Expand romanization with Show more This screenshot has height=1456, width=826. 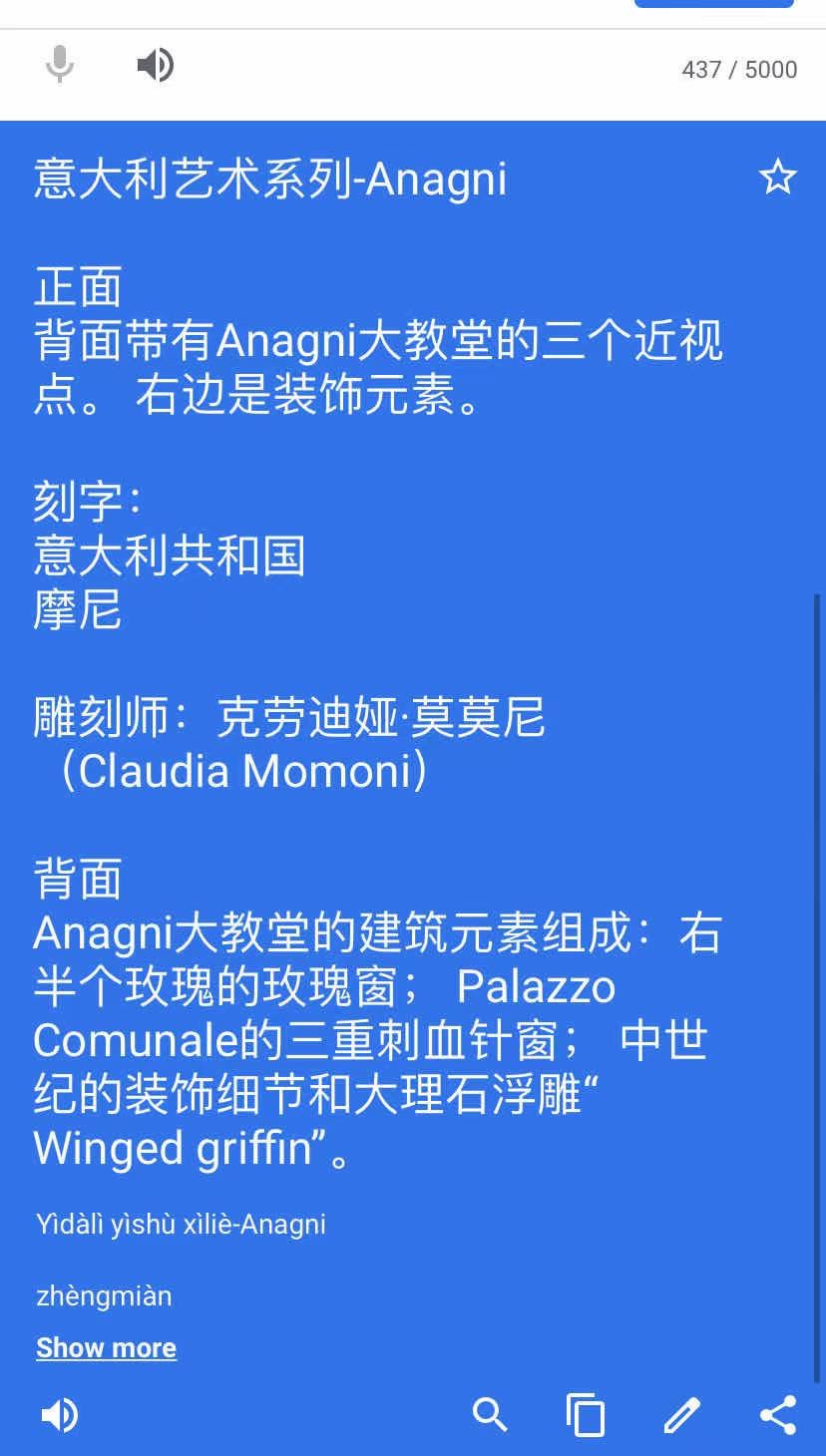(106, 1347)
